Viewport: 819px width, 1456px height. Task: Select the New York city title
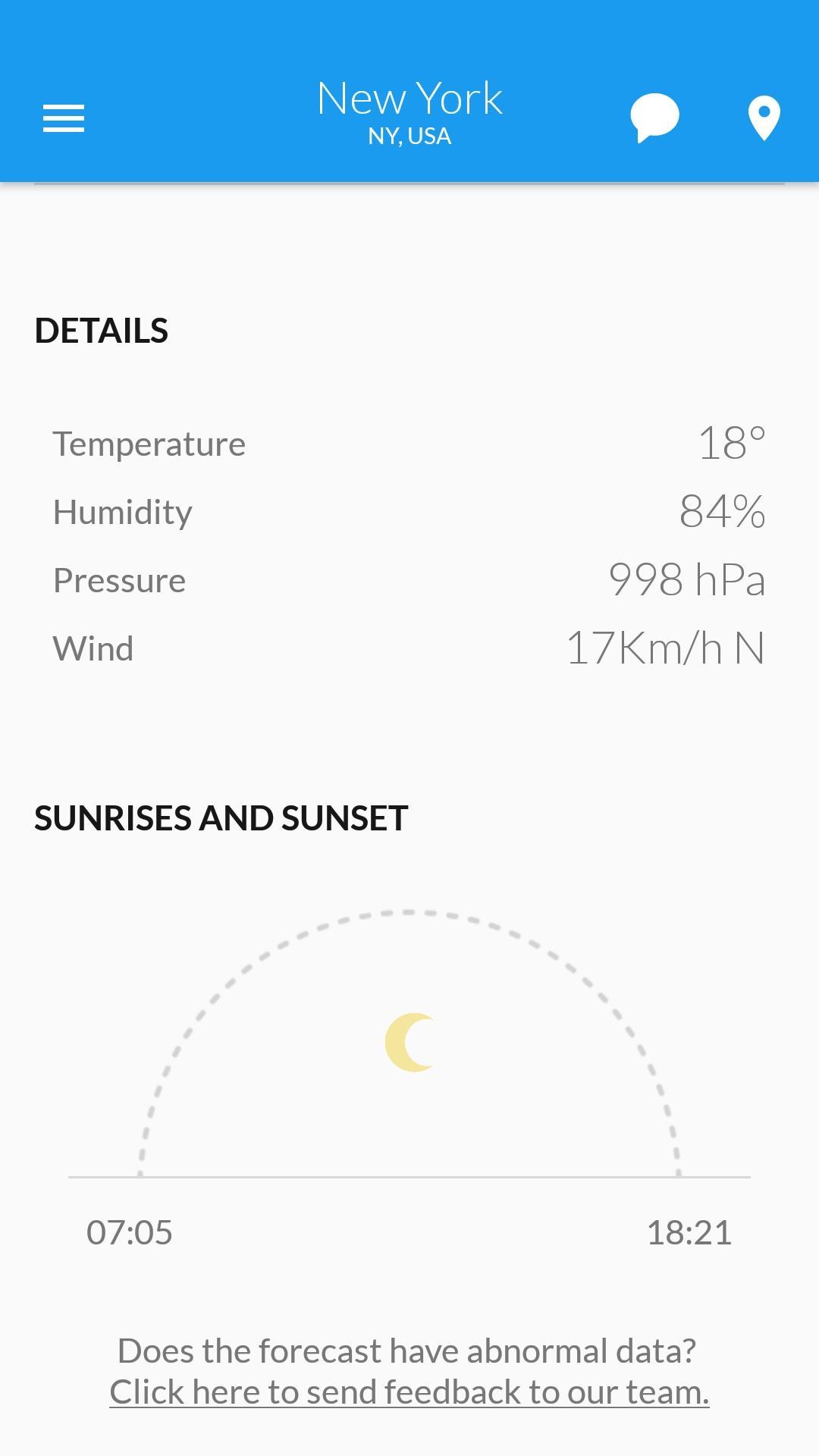click(x=409, y=97)
